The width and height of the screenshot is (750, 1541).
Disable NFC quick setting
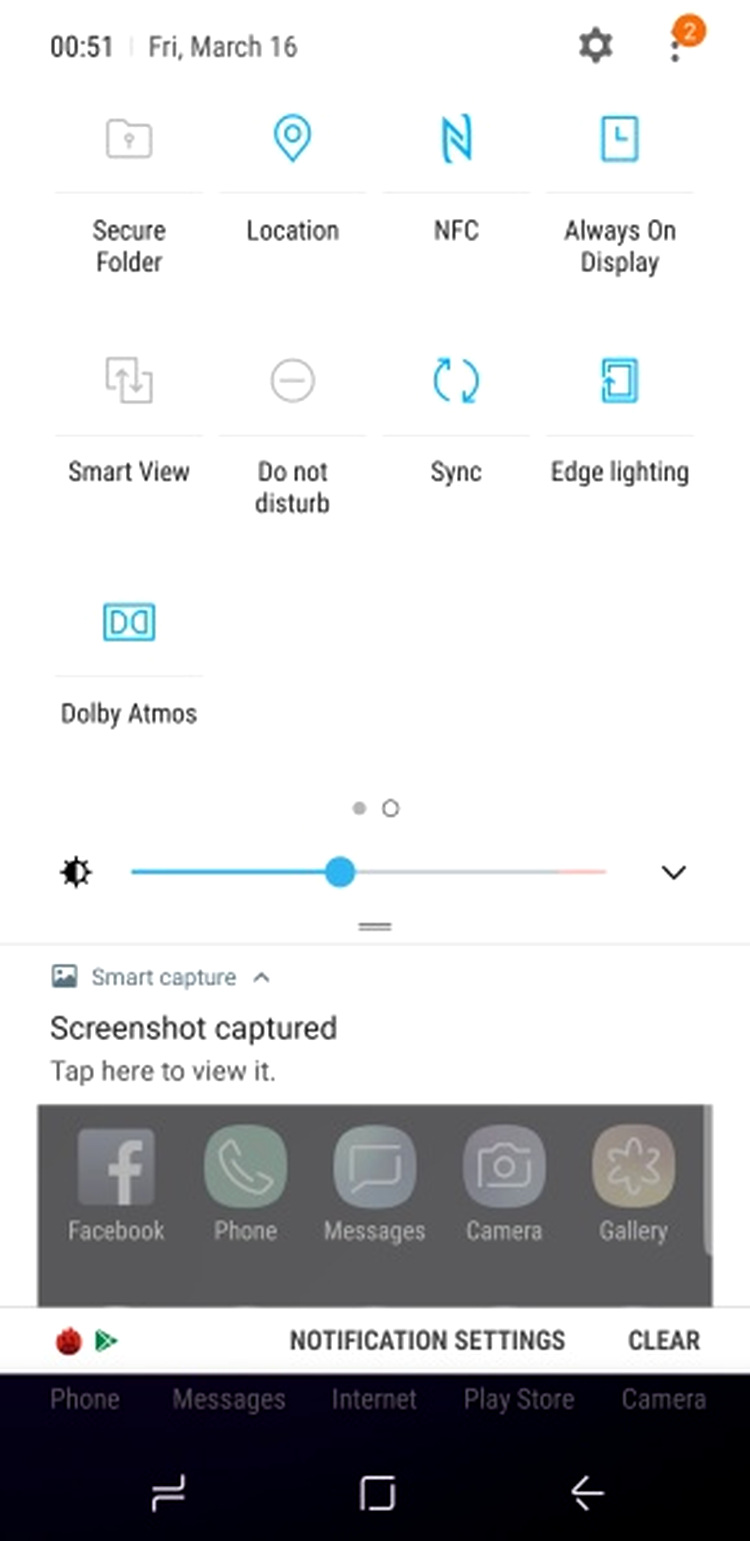[456, 139]
